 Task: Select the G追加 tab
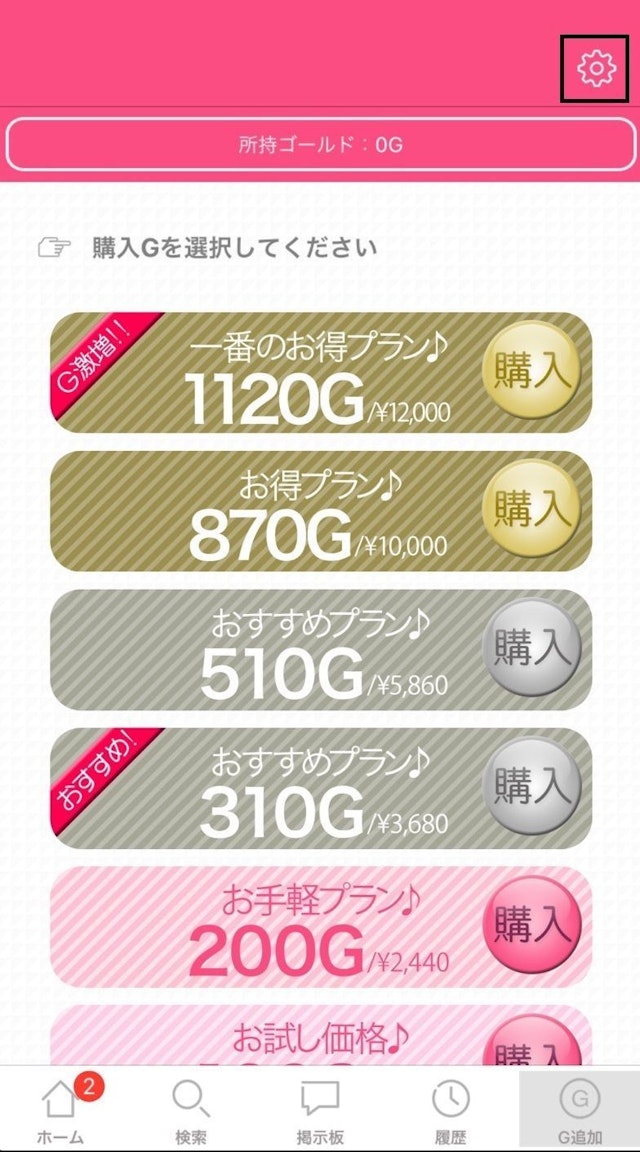pyautogui.click(x=579, y=1108)
